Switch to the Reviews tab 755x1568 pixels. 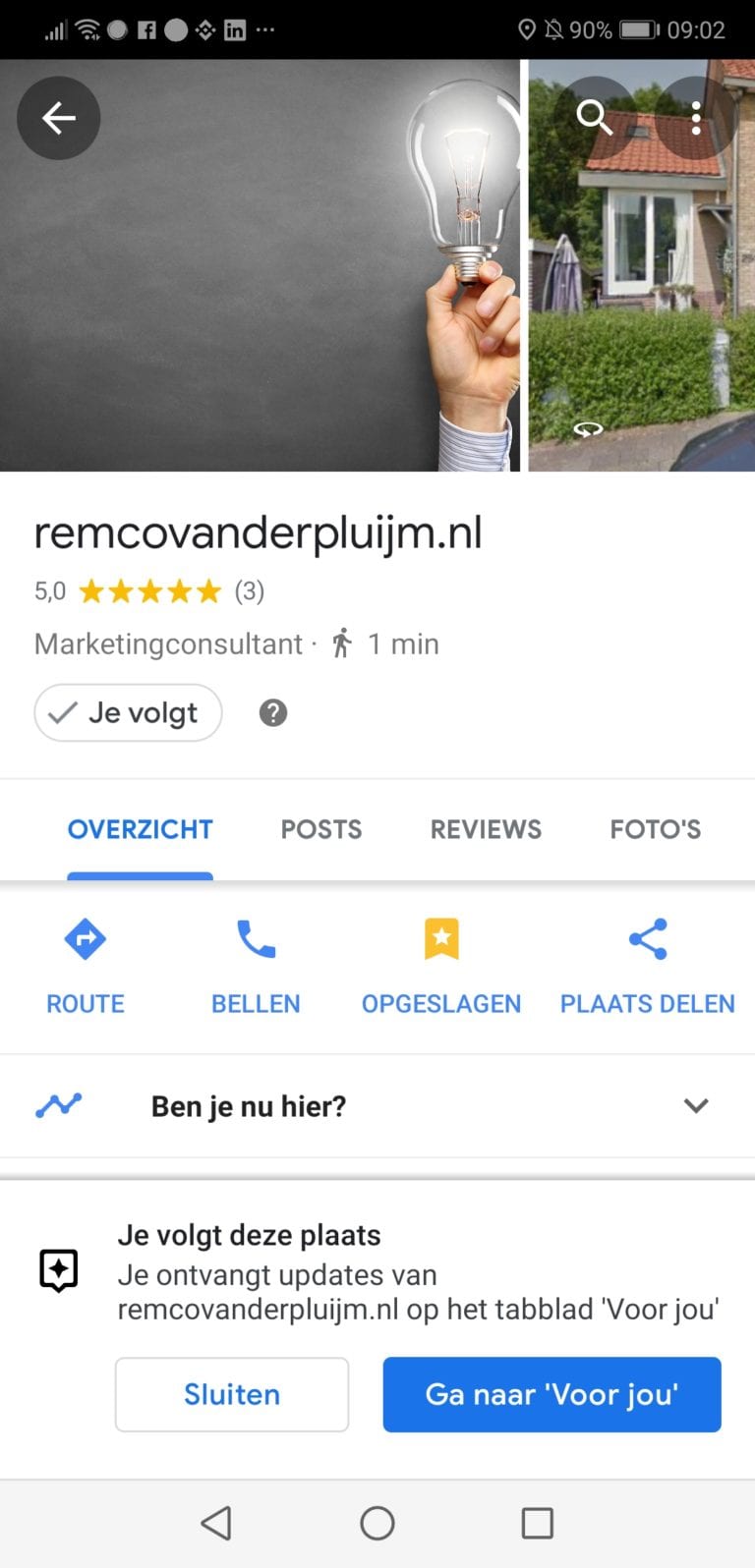(486, 830)
